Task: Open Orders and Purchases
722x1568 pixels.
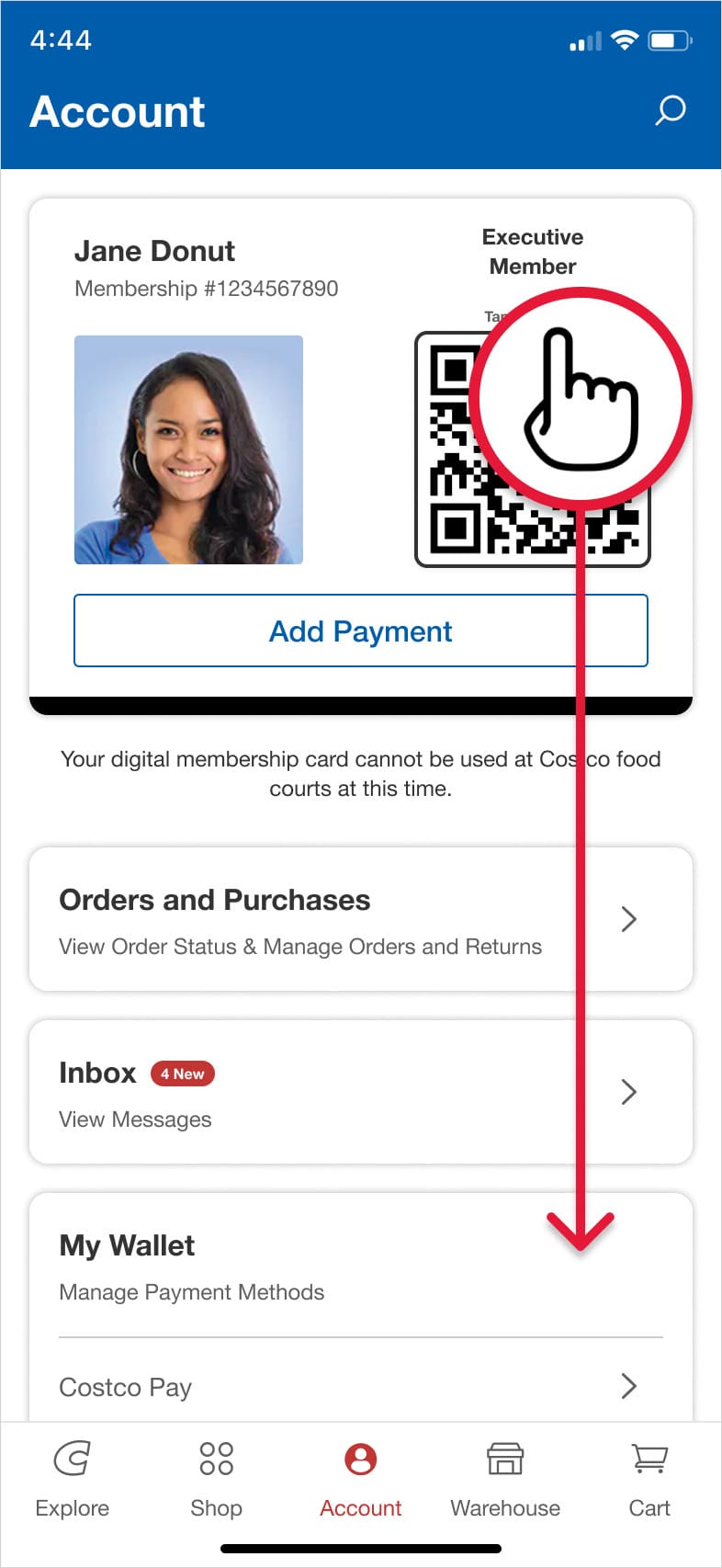Action: 361,919
